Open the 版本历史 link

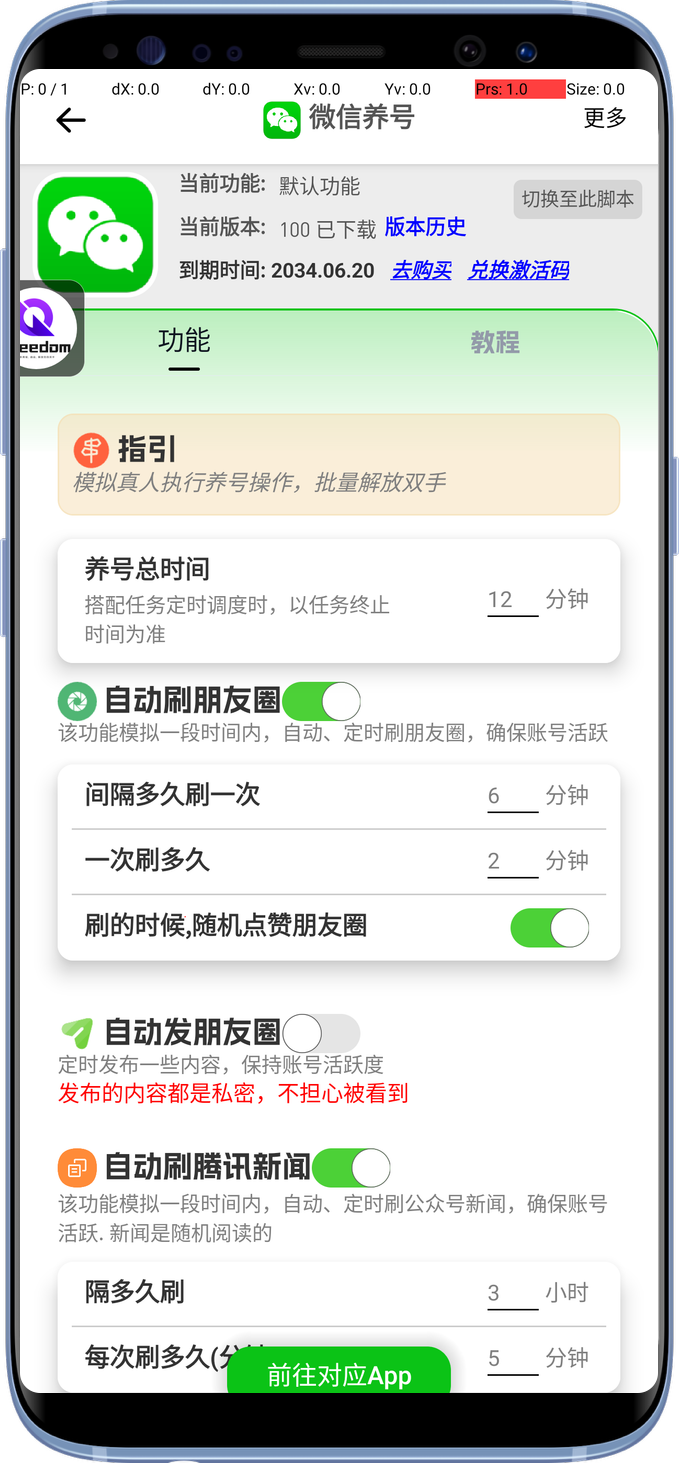click(x=425, y=227)
